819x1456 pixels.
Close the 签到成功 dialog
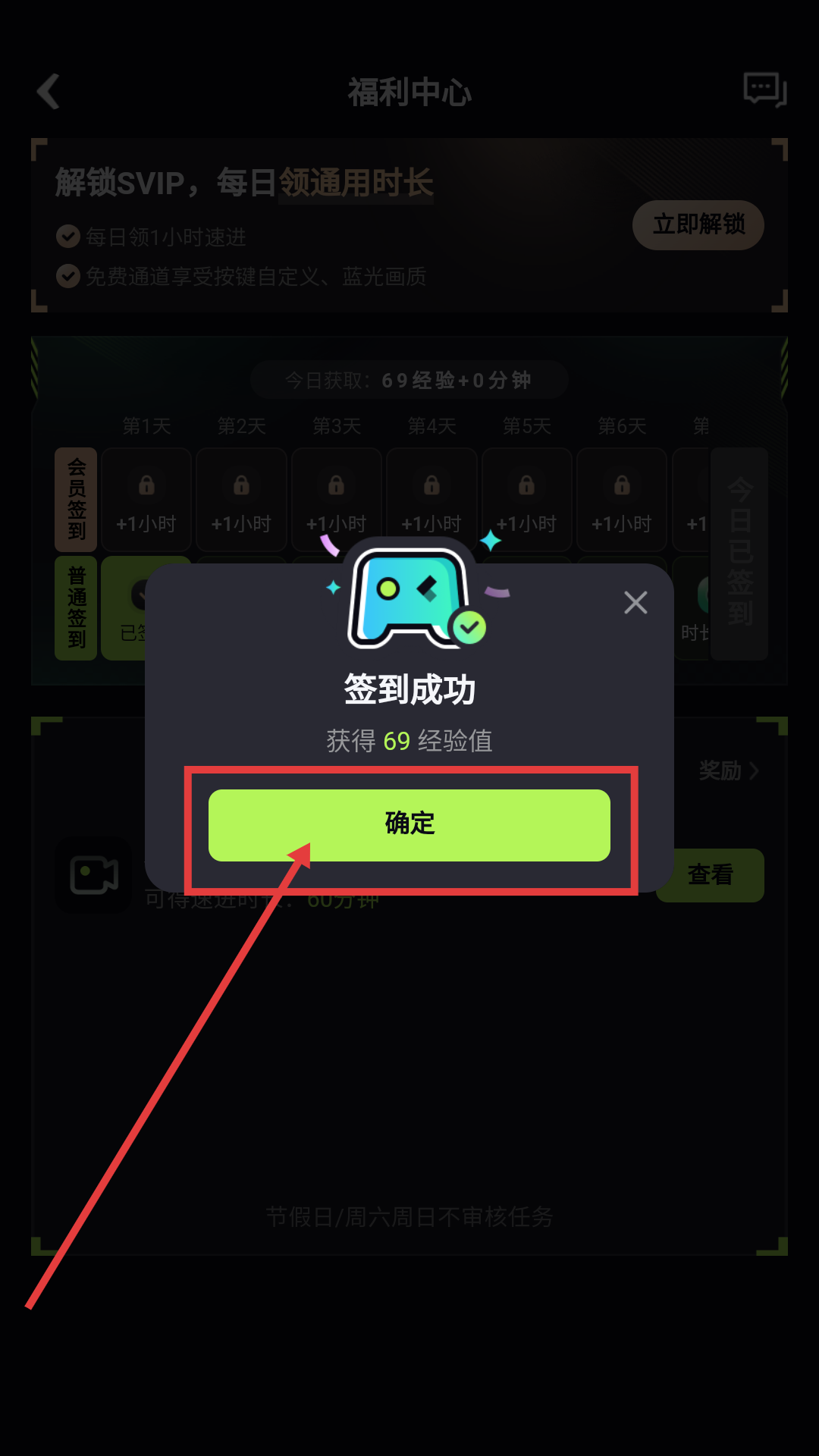click(635, 603)
